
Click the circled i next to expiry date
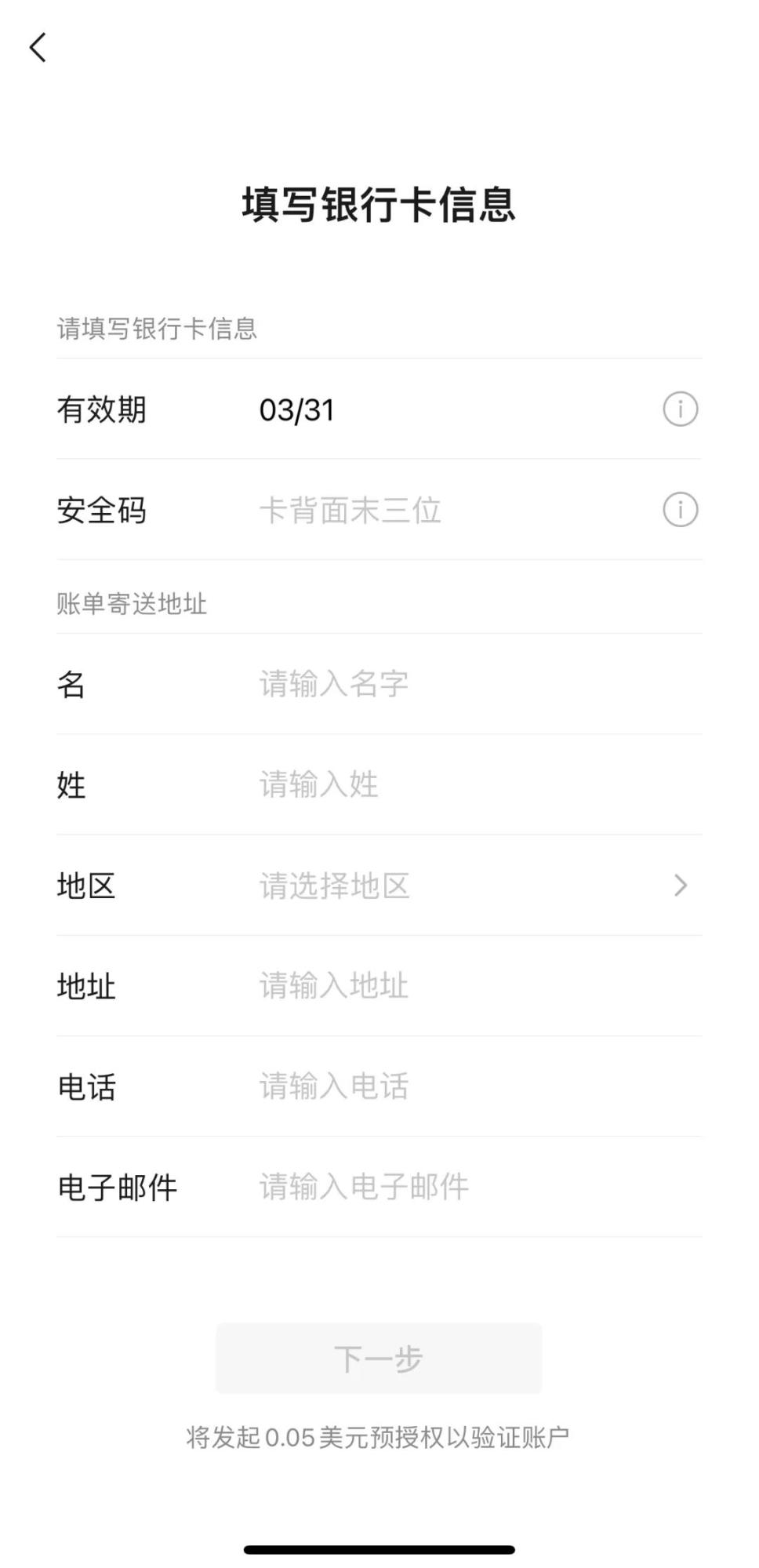[x=680, y=409]
